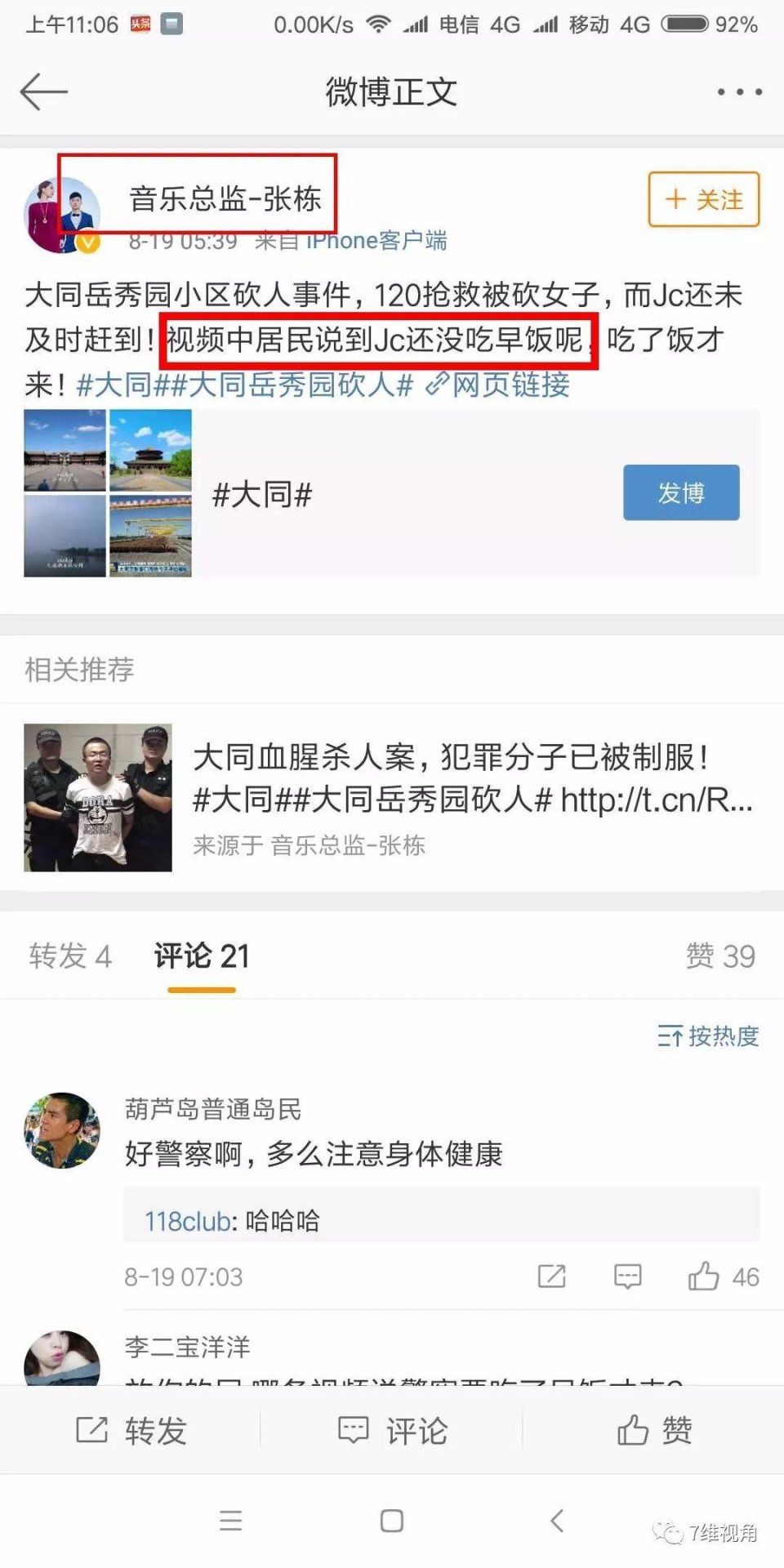Tap the share icon under the first comment

554,1275
